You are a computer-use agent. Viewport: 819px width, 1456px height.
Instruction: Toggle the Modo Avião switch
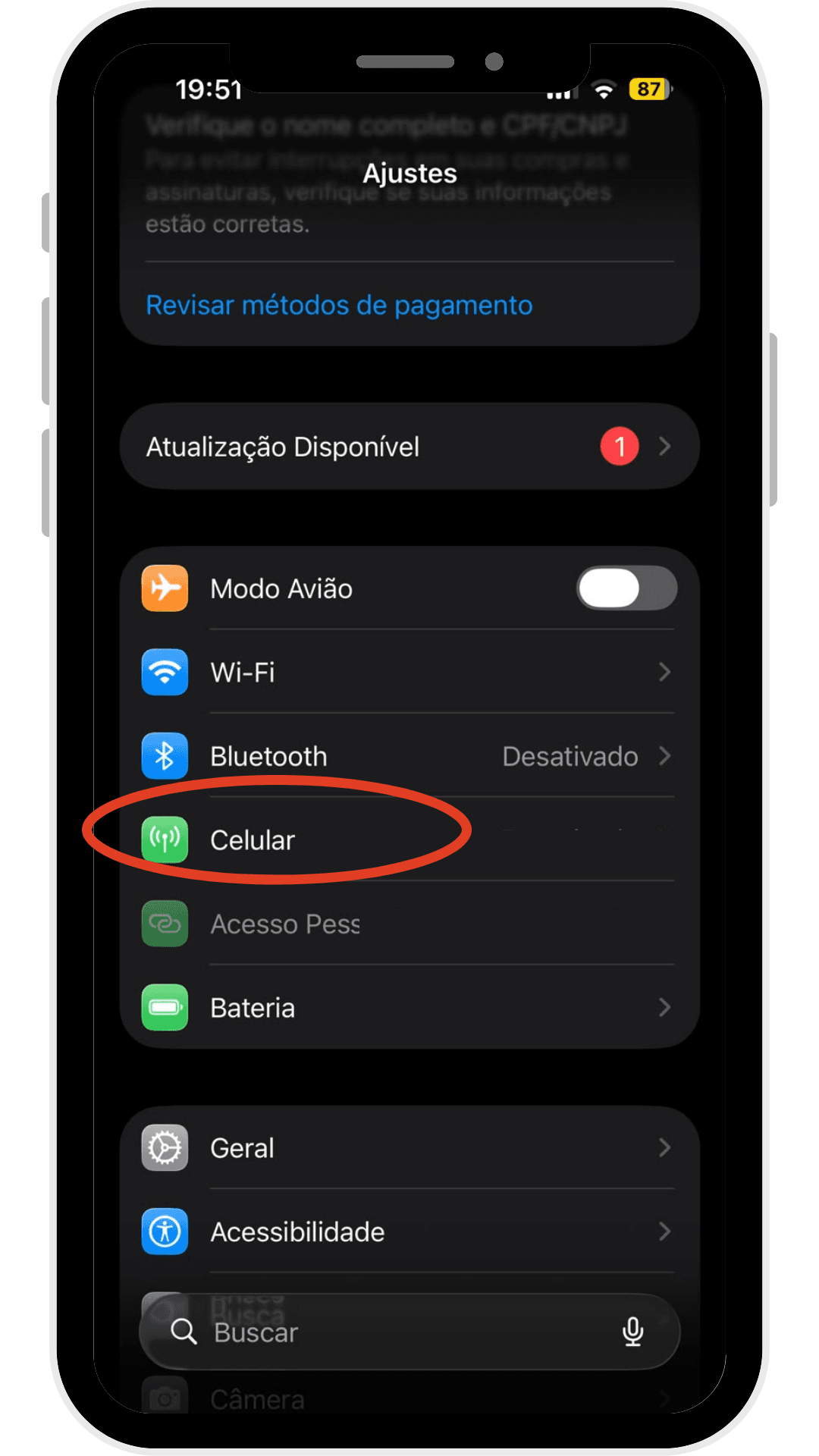click(x=626, y=588)
